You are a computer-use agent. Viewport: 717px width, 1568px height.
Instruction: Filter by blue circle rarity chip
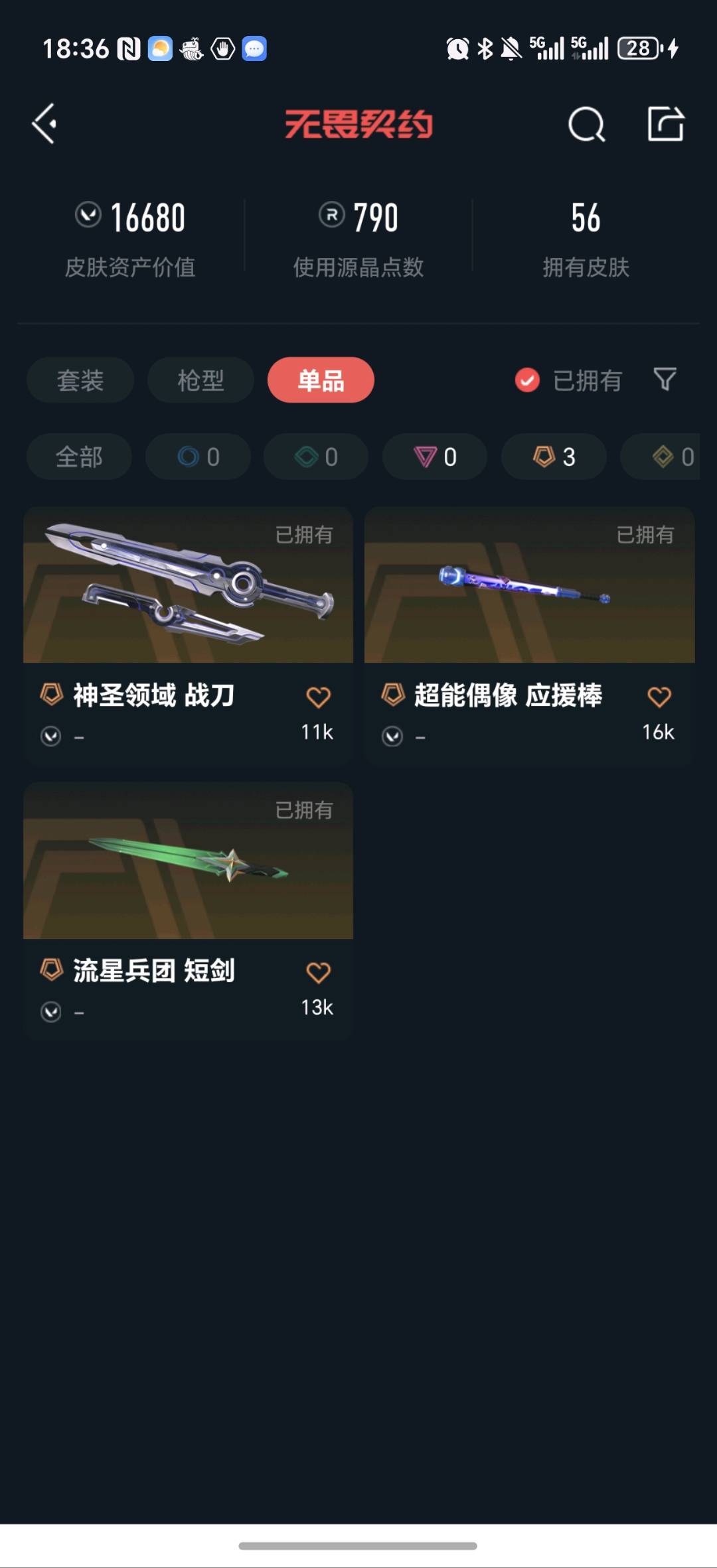click(x=198, y=457)
